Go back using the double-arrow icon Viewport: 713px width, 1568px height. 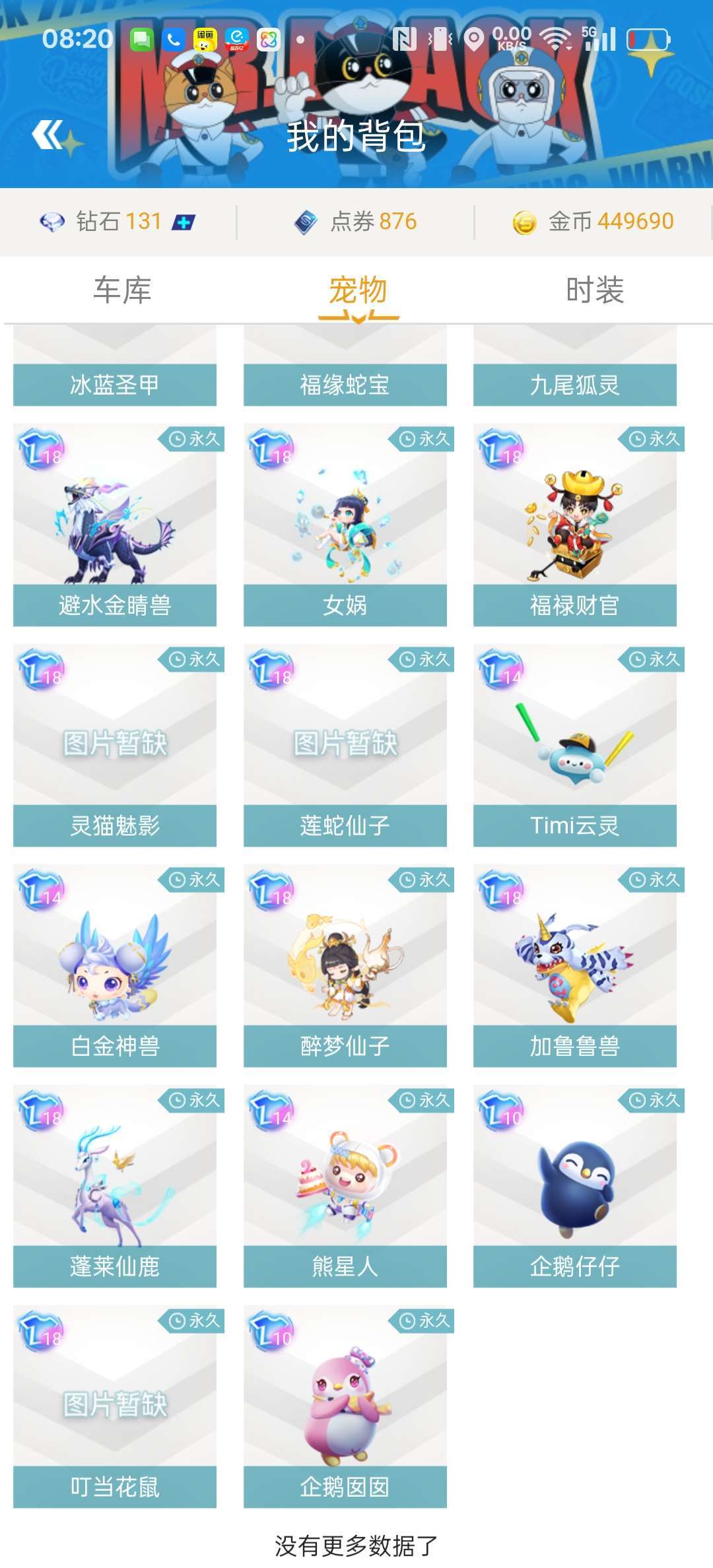pos(48,135)
